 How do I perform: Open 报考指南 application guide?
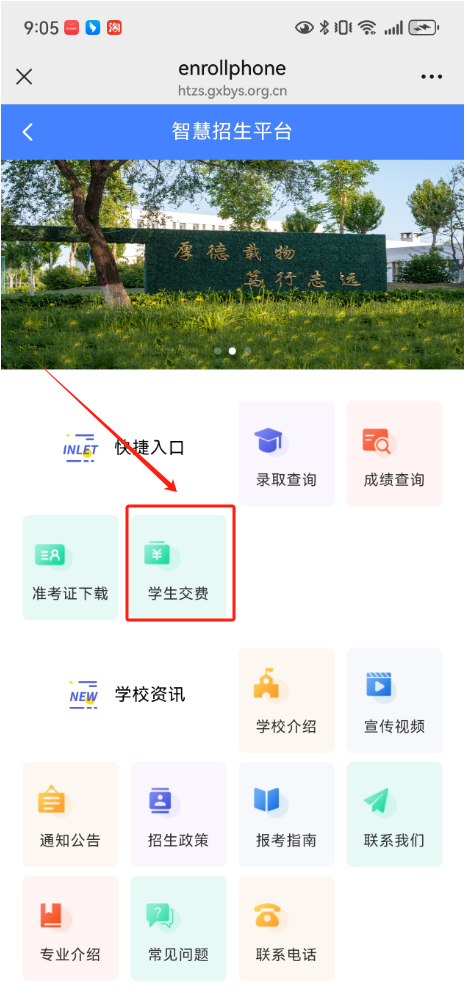point(287,814)
